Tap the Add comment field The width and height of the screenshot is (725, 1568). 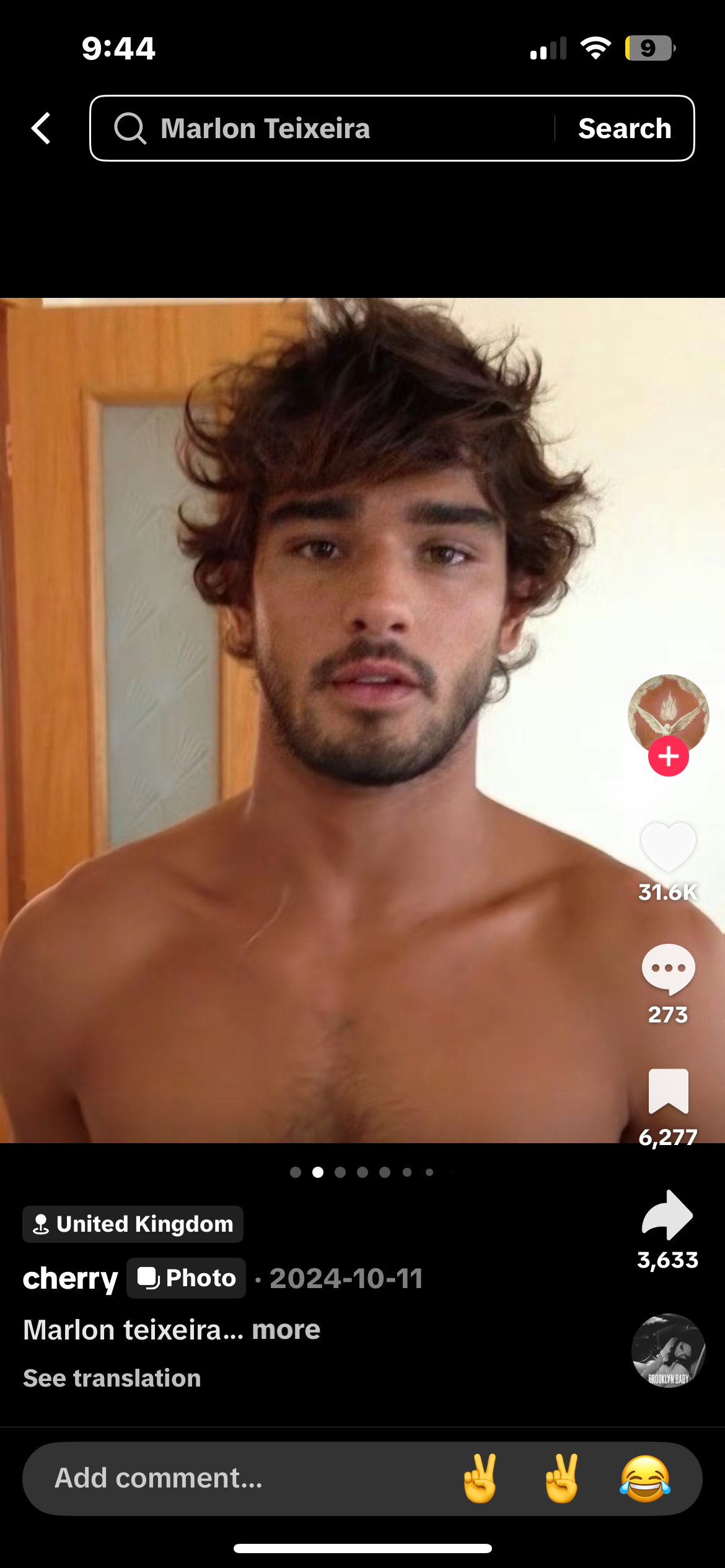pyautogui.click(x=235, y=1478)
